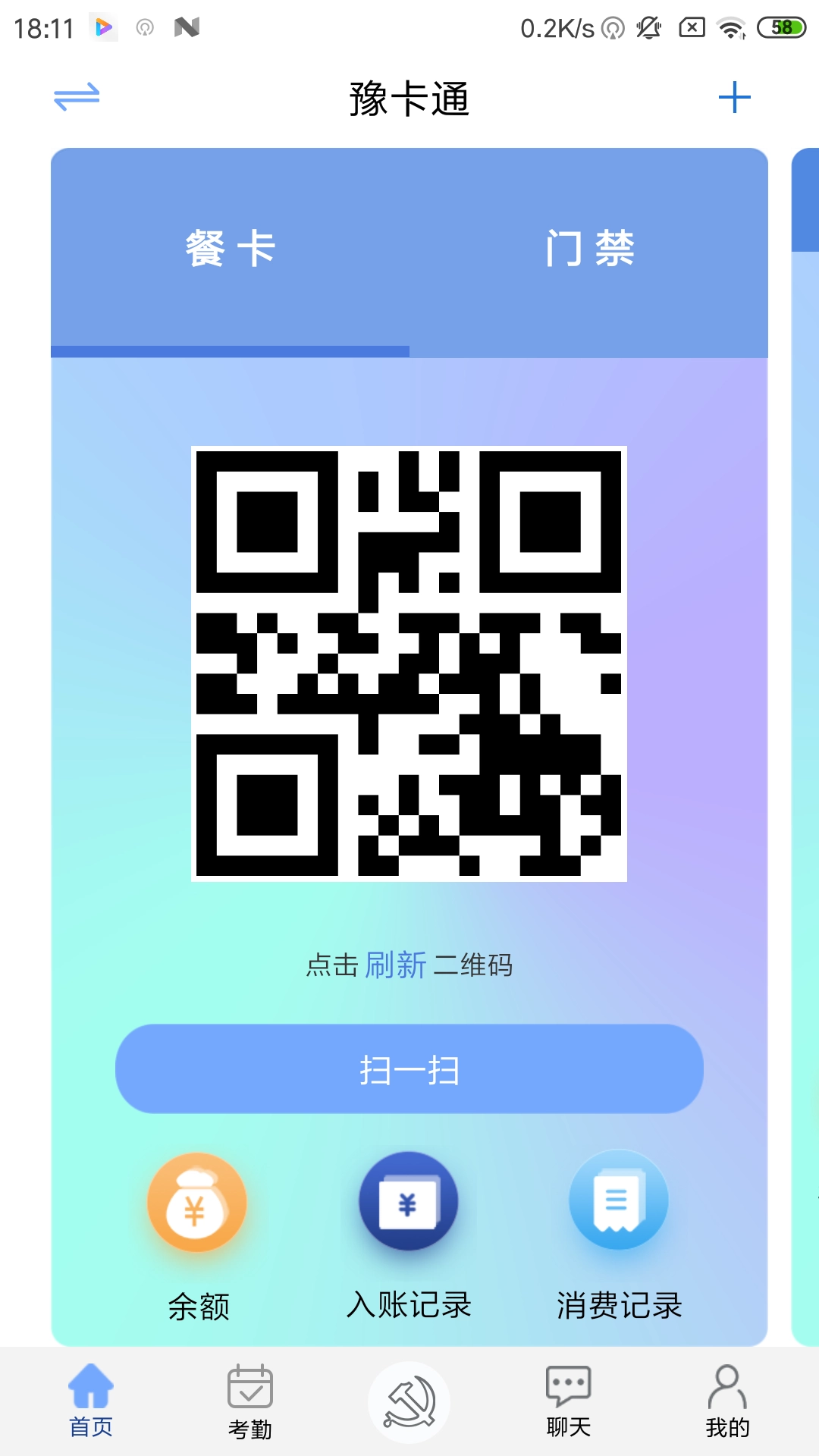
Task: Tap the balance (余额) money bag icon
Action: [x=196, y=1203]
